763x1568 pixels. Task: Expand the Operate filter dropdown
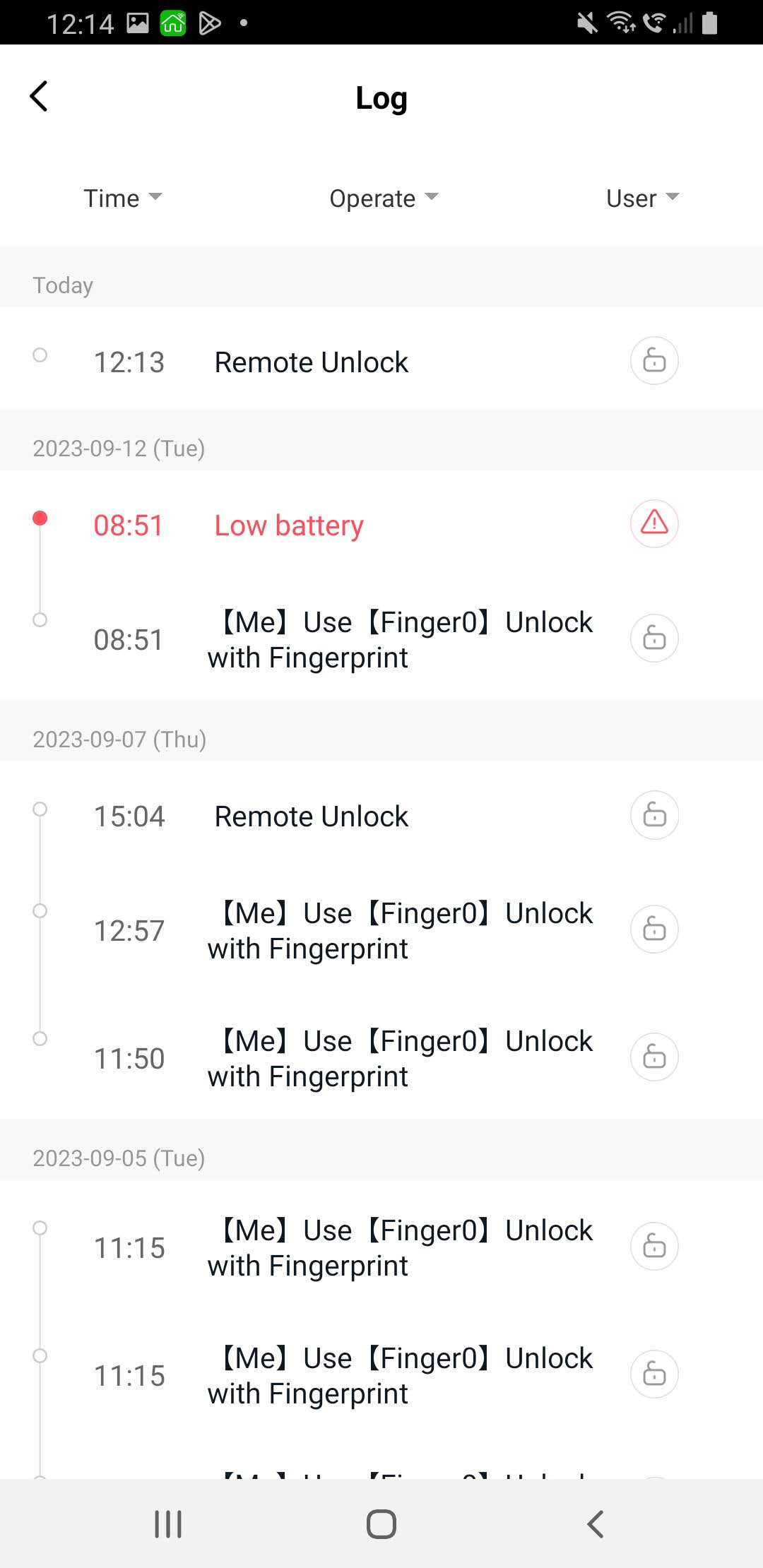click(383, 198)
